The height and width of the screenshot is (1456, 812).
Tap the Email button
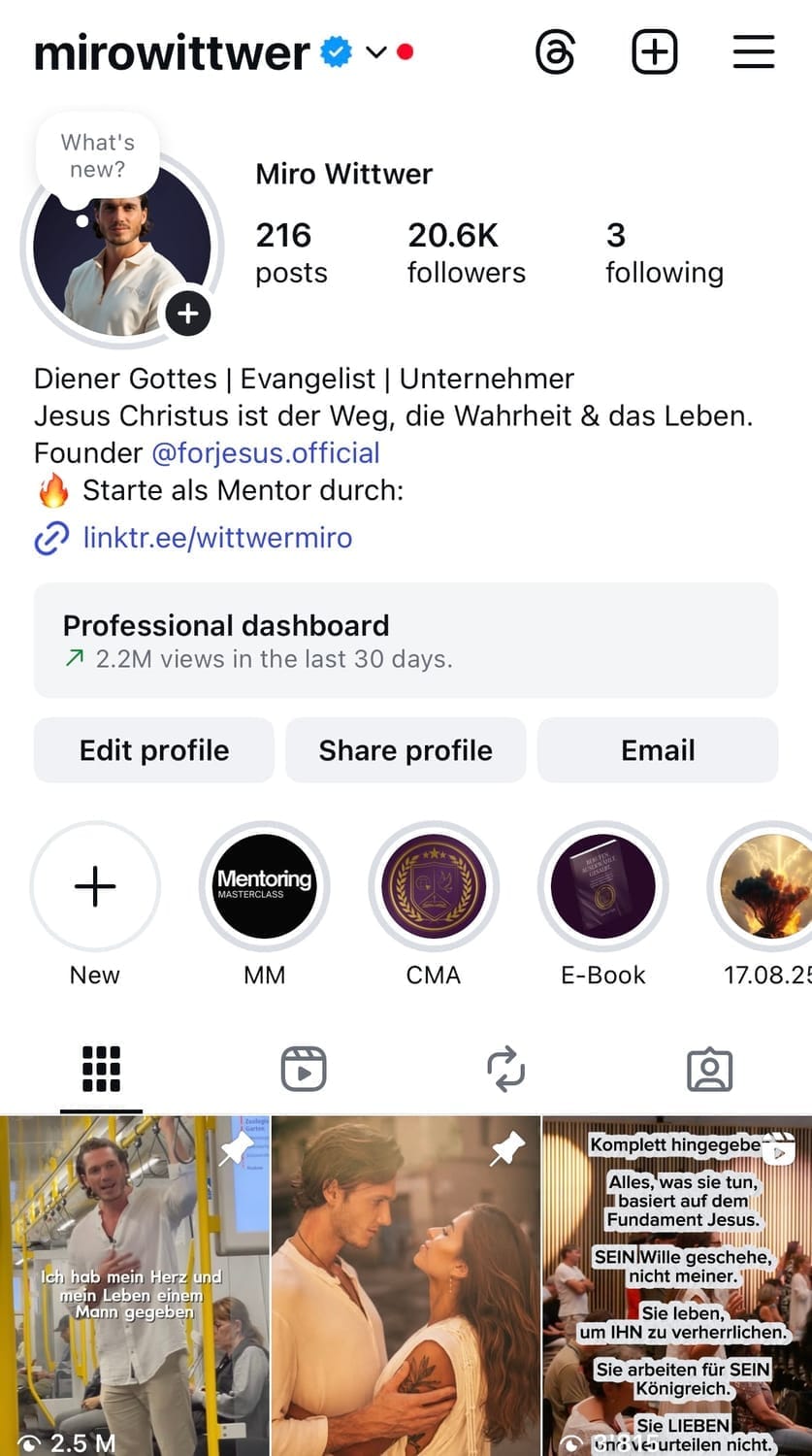pos(658,750)
